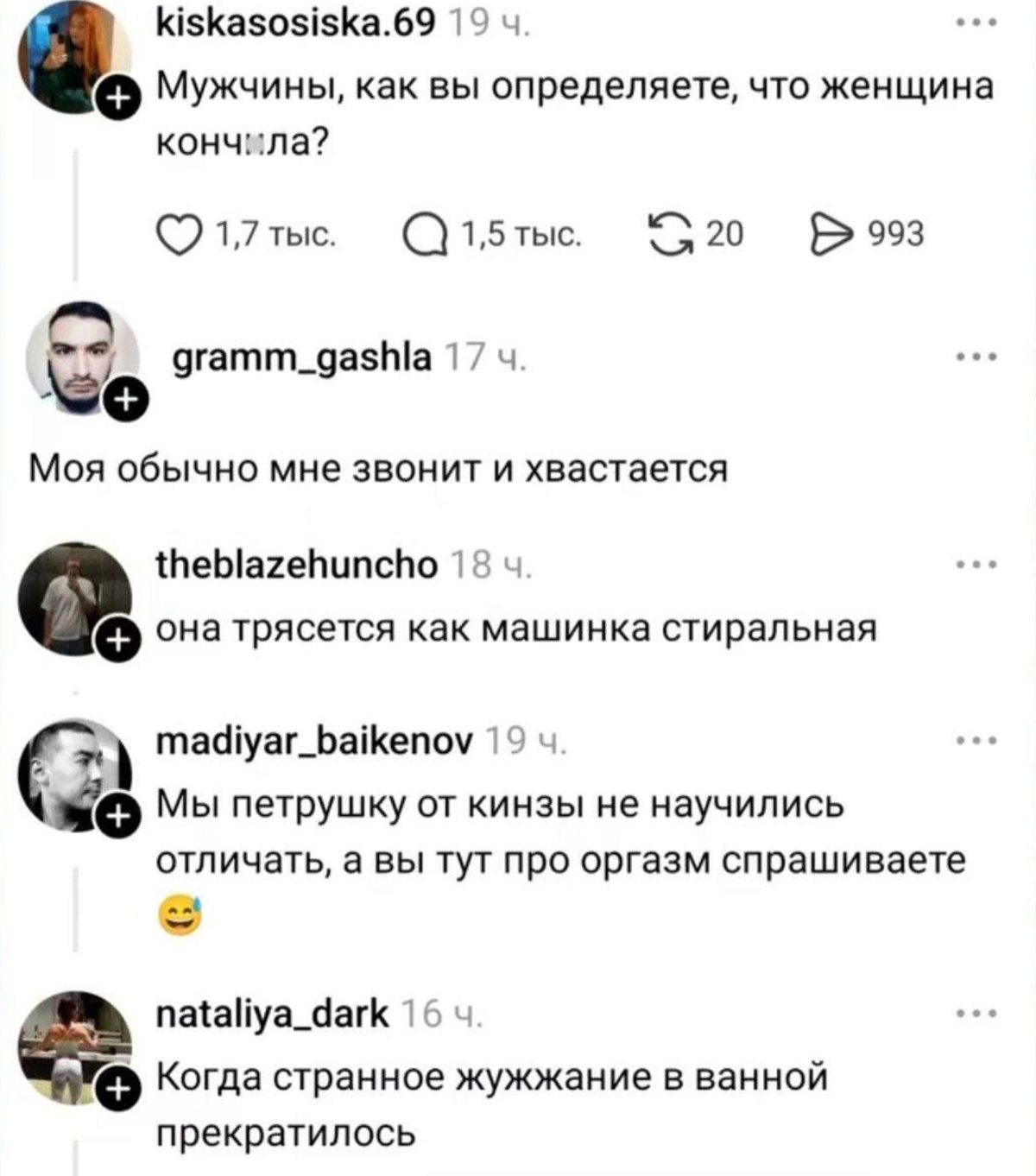Open overflow menu on theblazehuncho's reply

tap(977, 566)
